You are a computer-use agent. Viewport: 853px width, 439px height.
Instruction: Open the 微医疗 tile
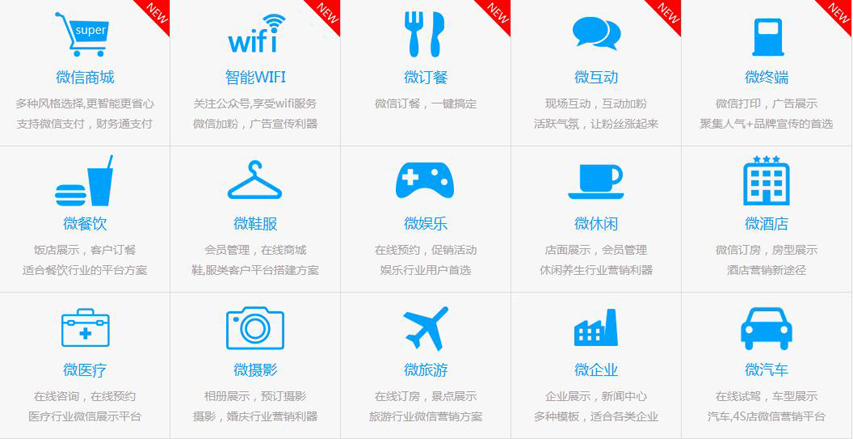85,369
